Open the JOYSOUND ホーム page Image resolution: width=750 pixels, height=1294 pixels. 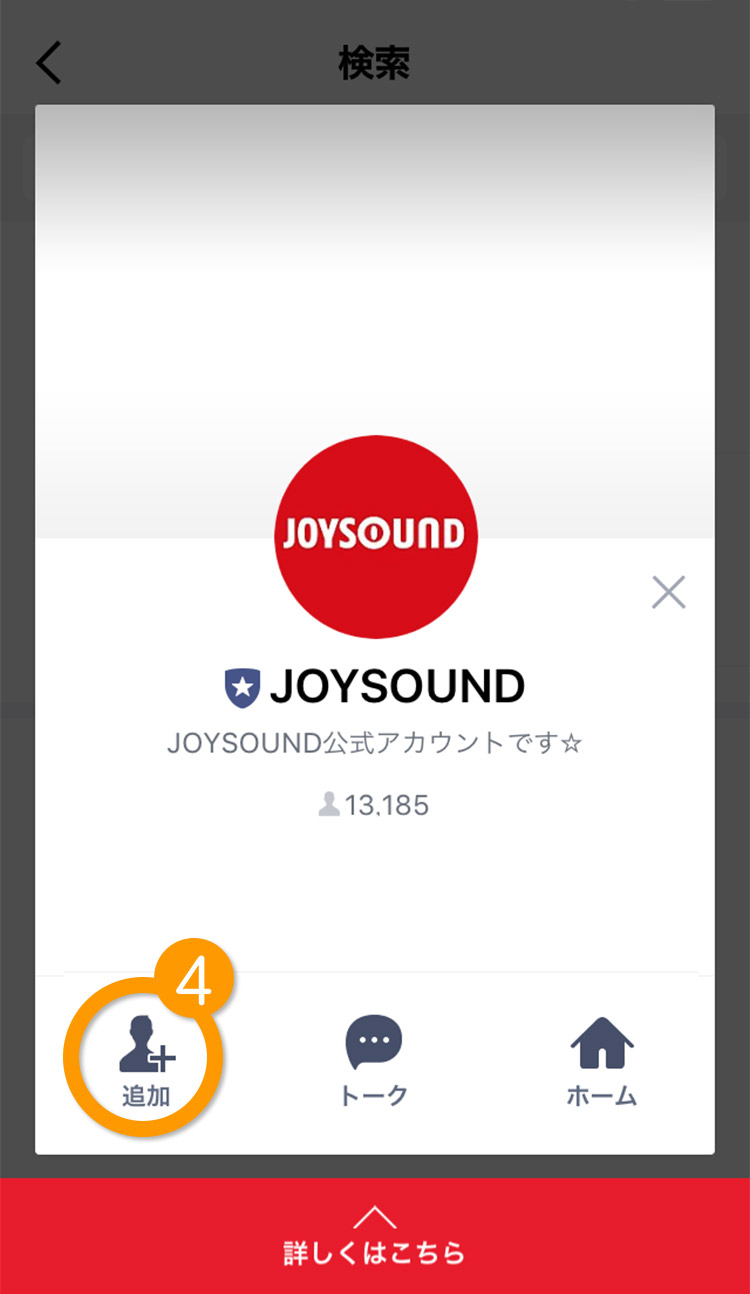coord(602,1061)
